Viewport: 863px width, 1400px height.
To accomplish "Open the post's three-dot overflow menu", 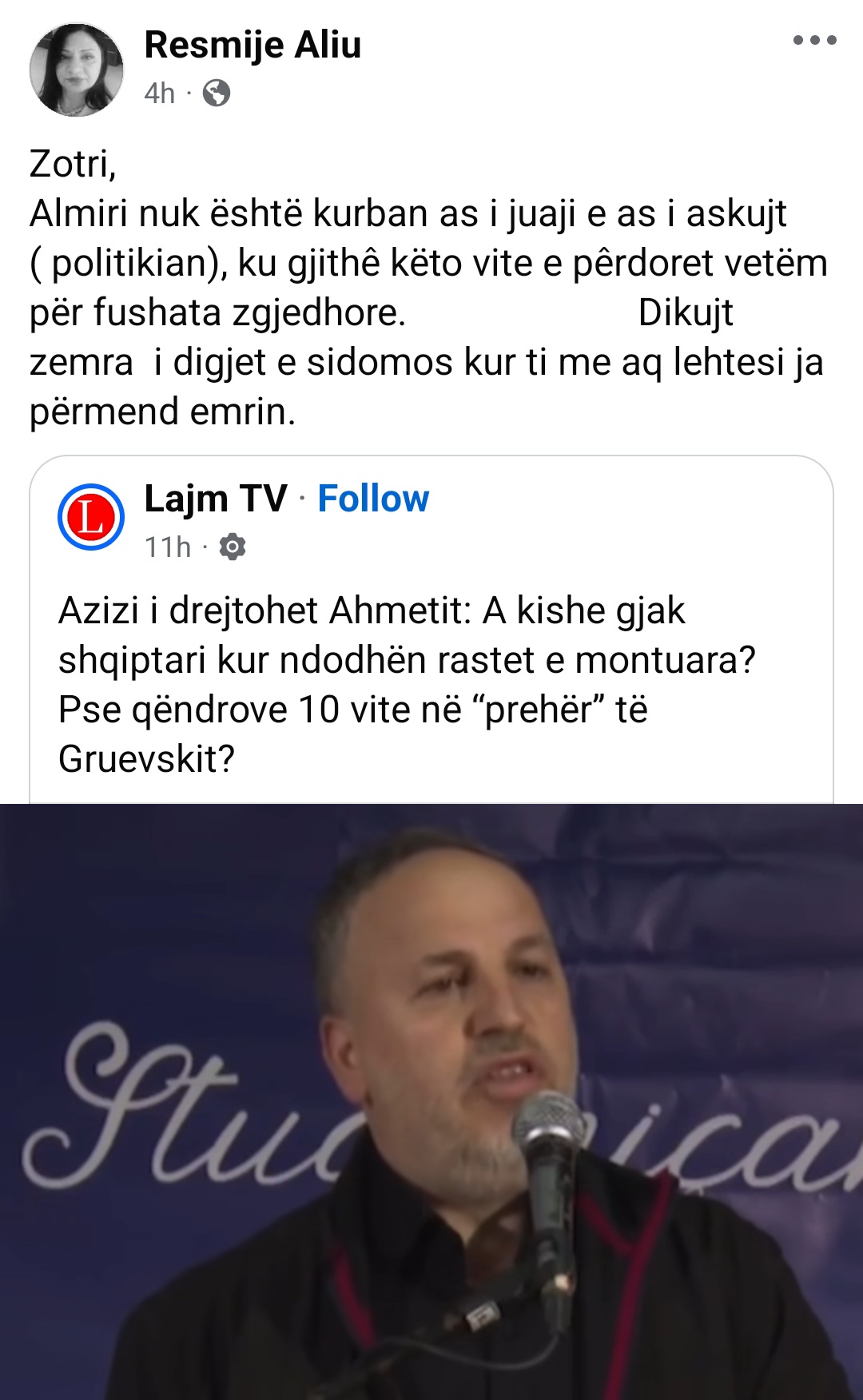I will 814,40.
